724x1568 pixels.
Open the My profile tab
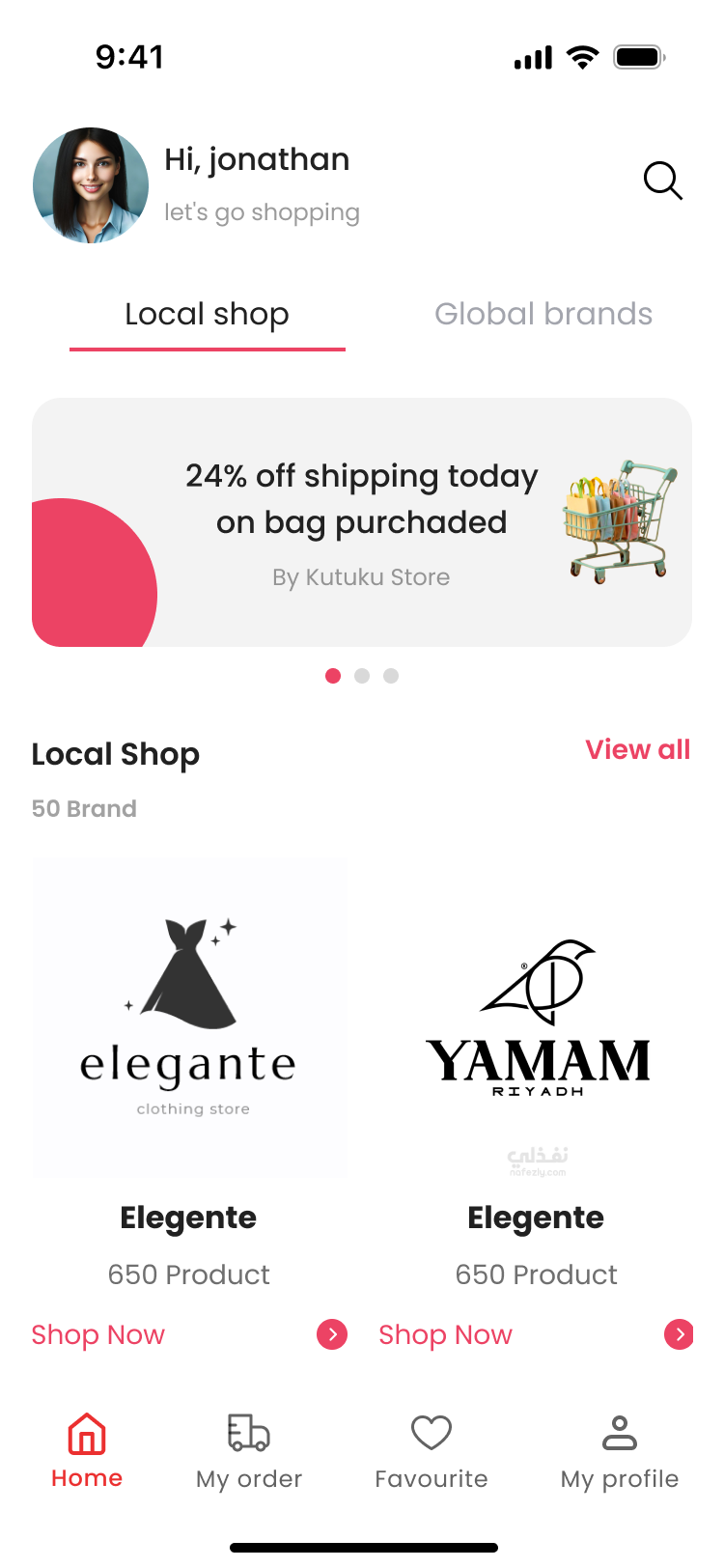tap(619, 1448)
